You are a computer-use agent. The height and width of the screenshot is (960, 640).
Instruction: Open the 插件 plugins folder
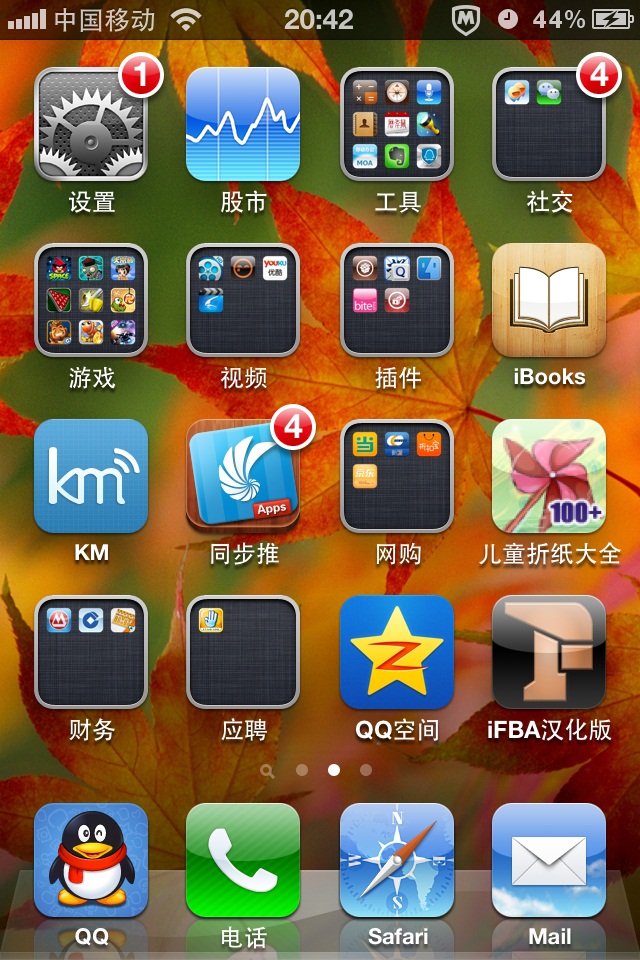397,300
